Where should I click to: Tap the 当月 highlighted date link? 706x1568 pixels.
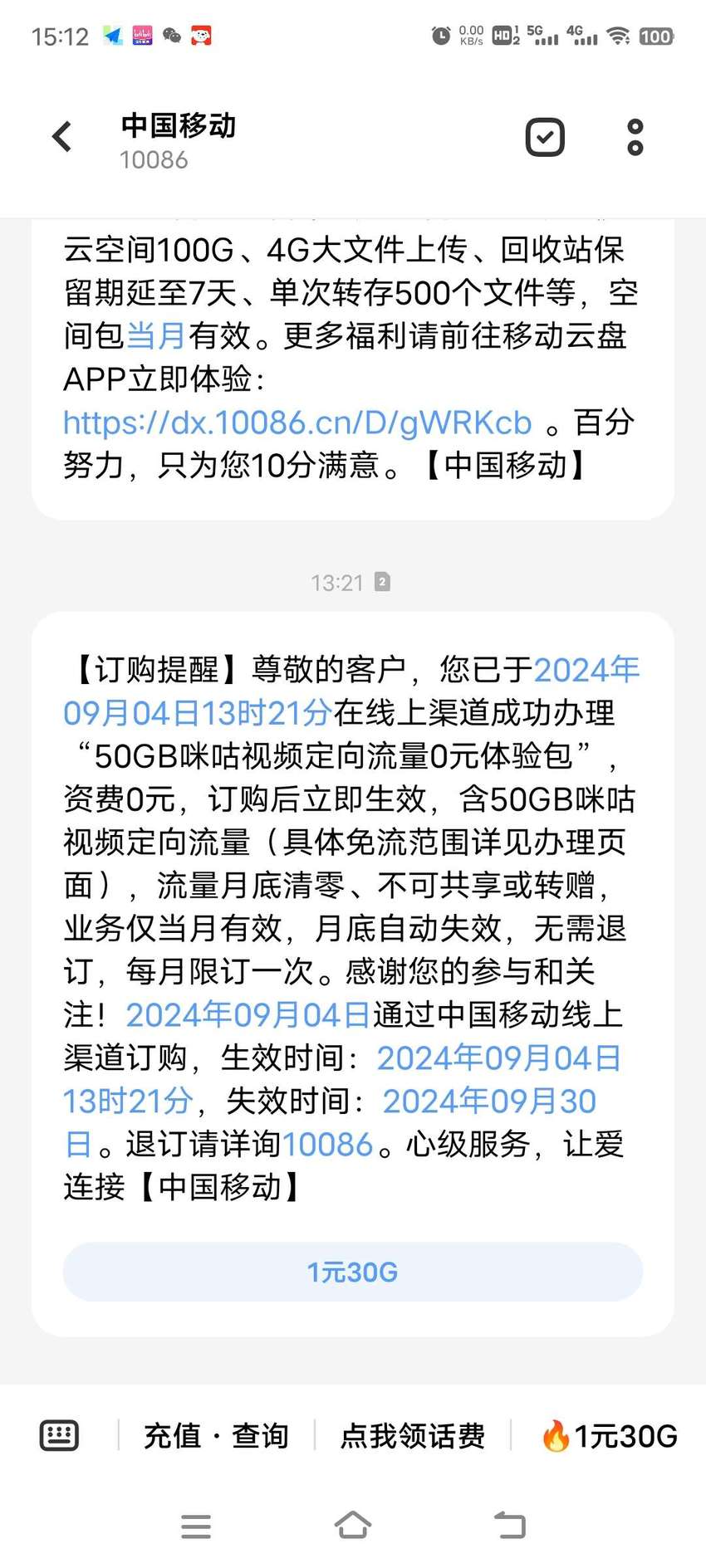[157, 336]
